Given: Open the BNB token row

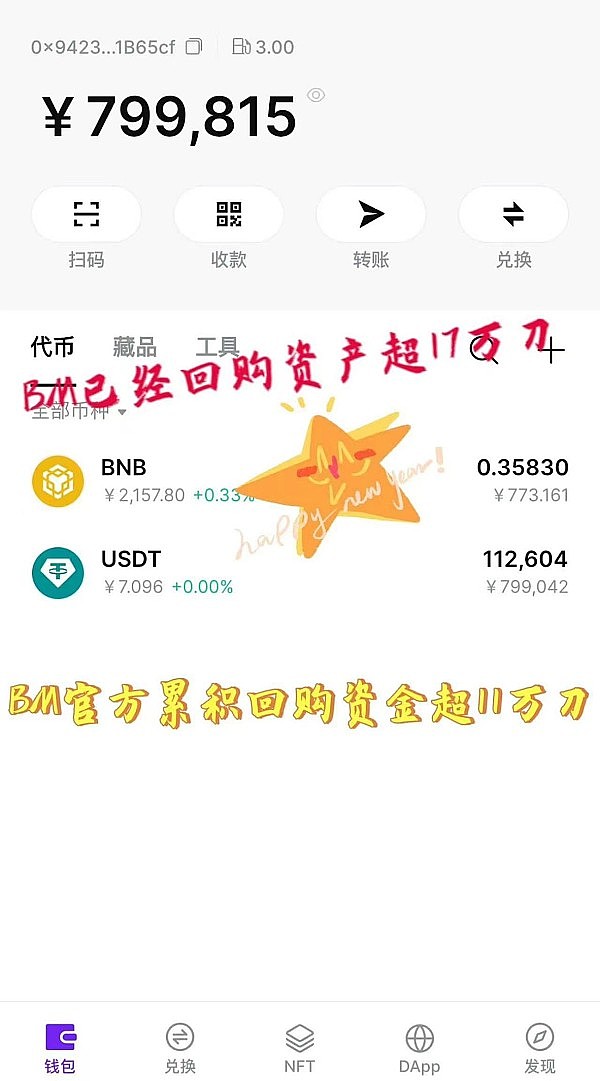Looking at the screenshot, I should 300,480.
